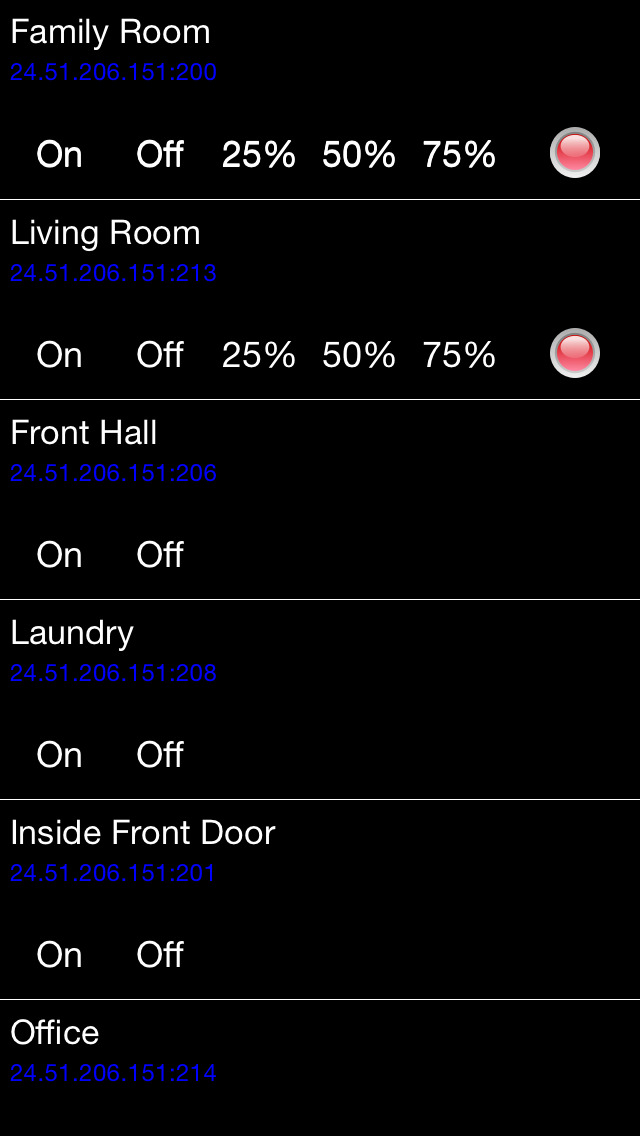Dim Living Room to 25%
Screen dimensions: 640x1136
click(x=259, y=355)
